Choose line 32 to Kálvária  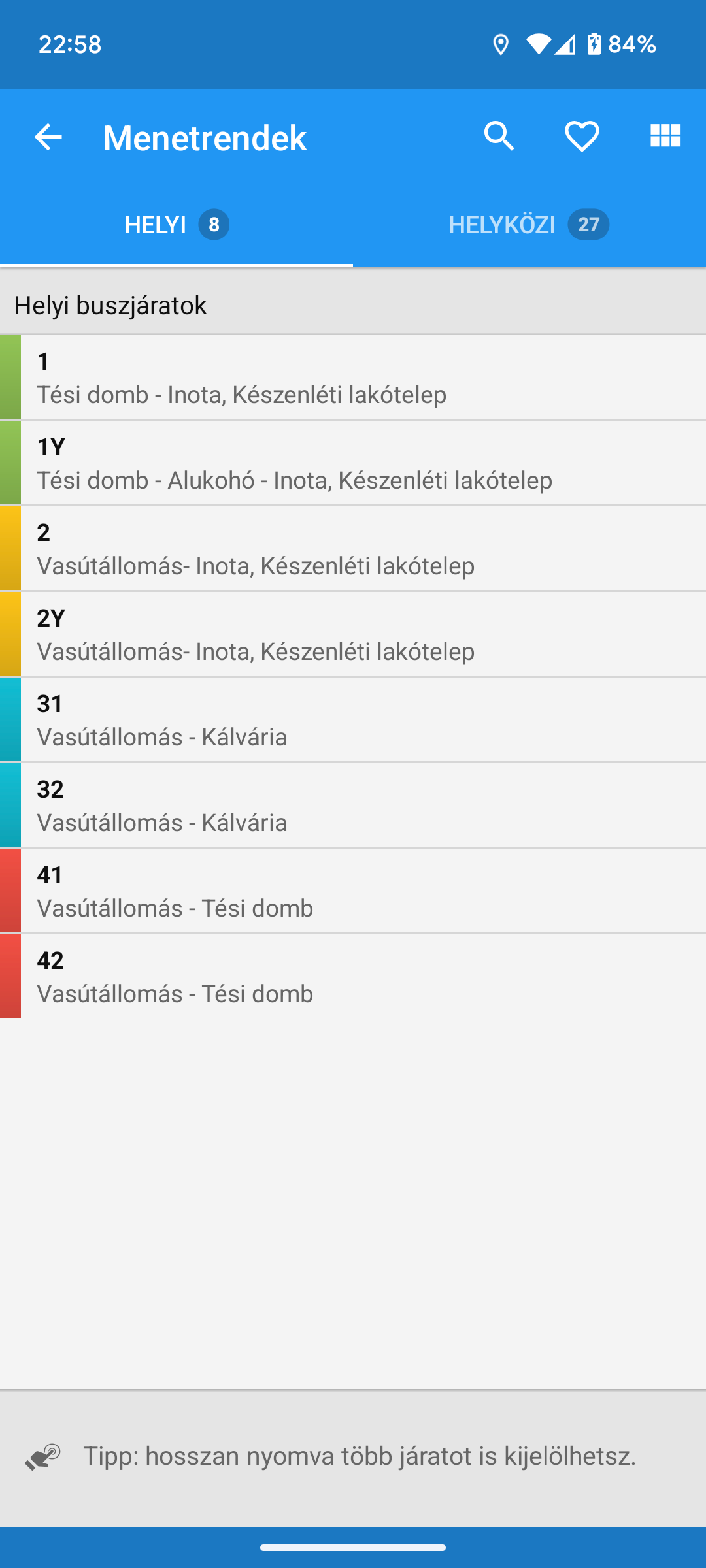pos(353,806)
